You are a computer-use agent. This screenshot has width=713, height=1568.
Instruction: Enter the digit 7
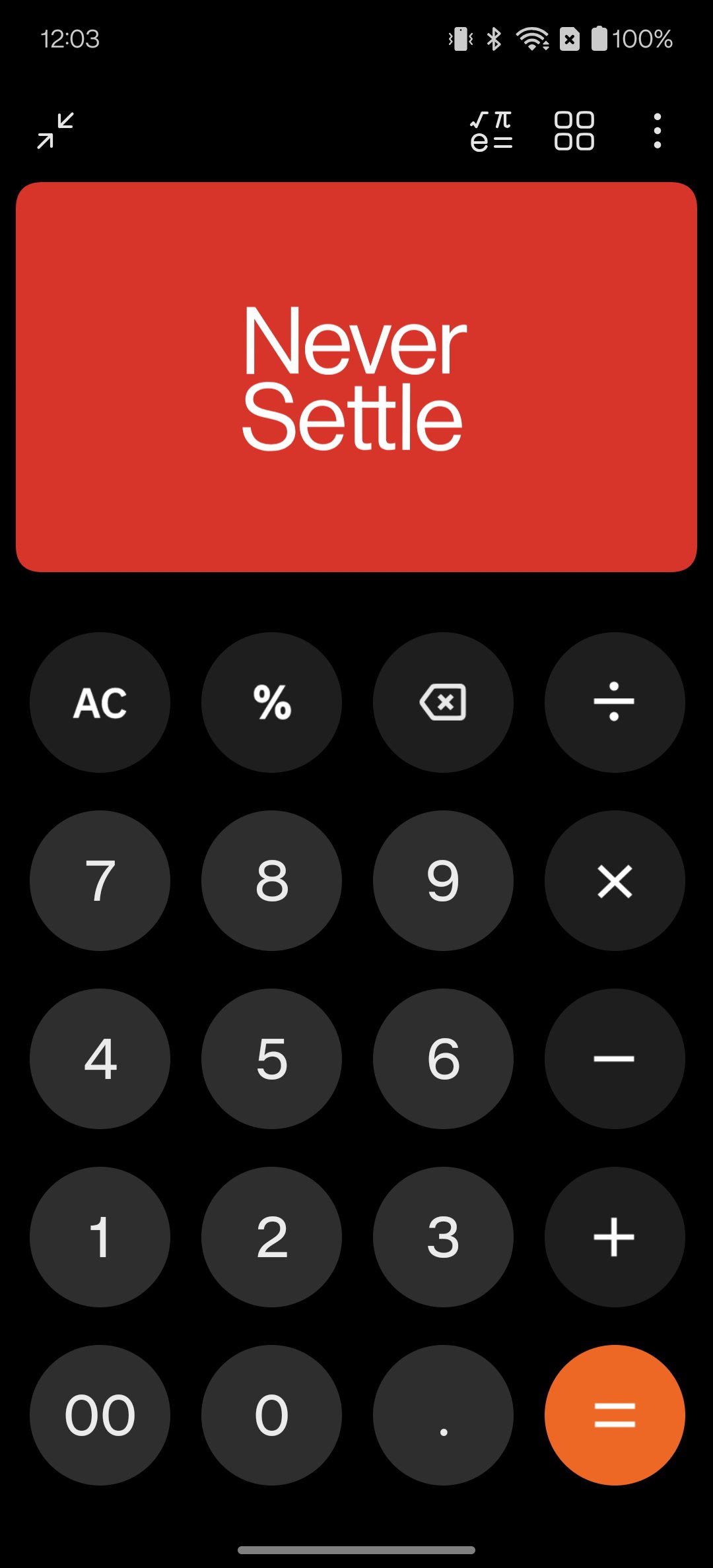tap(100, 880)
